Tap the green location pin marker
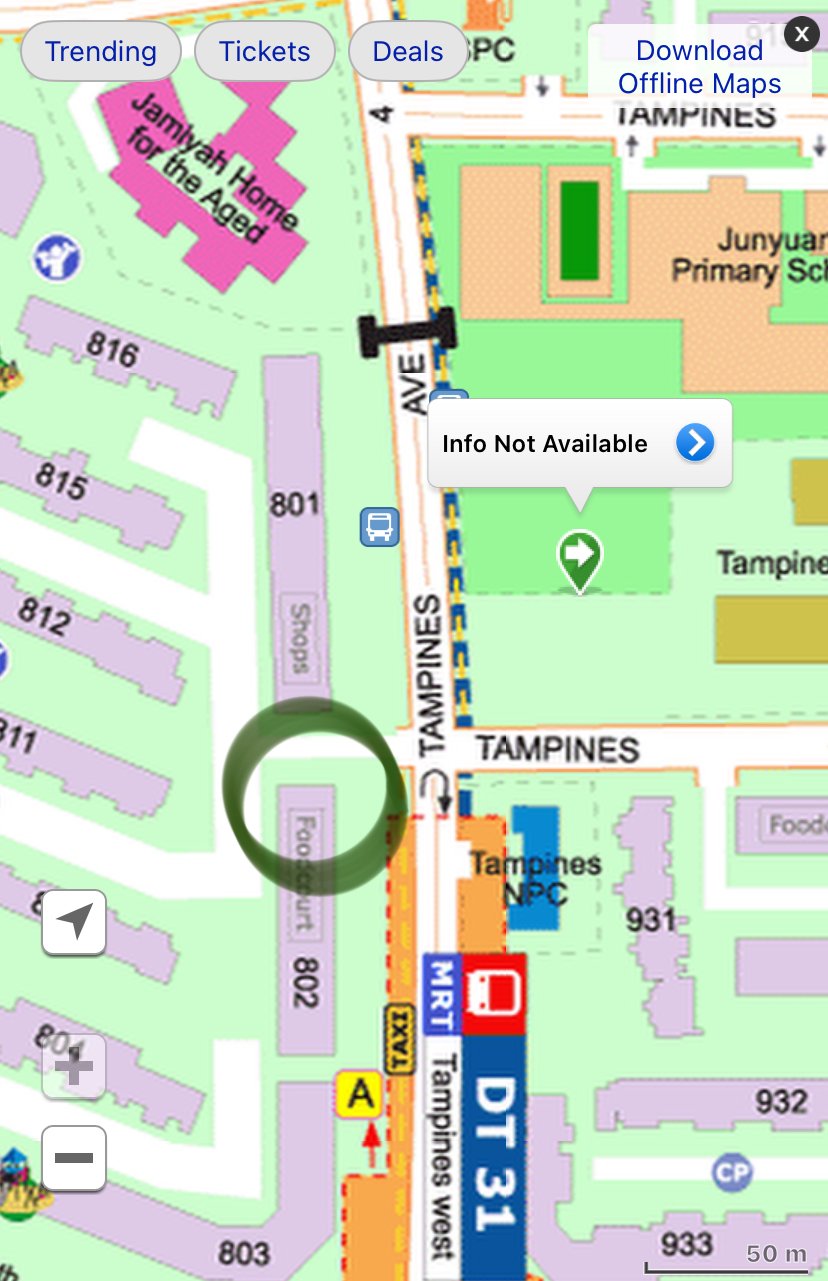 point(580,556)
